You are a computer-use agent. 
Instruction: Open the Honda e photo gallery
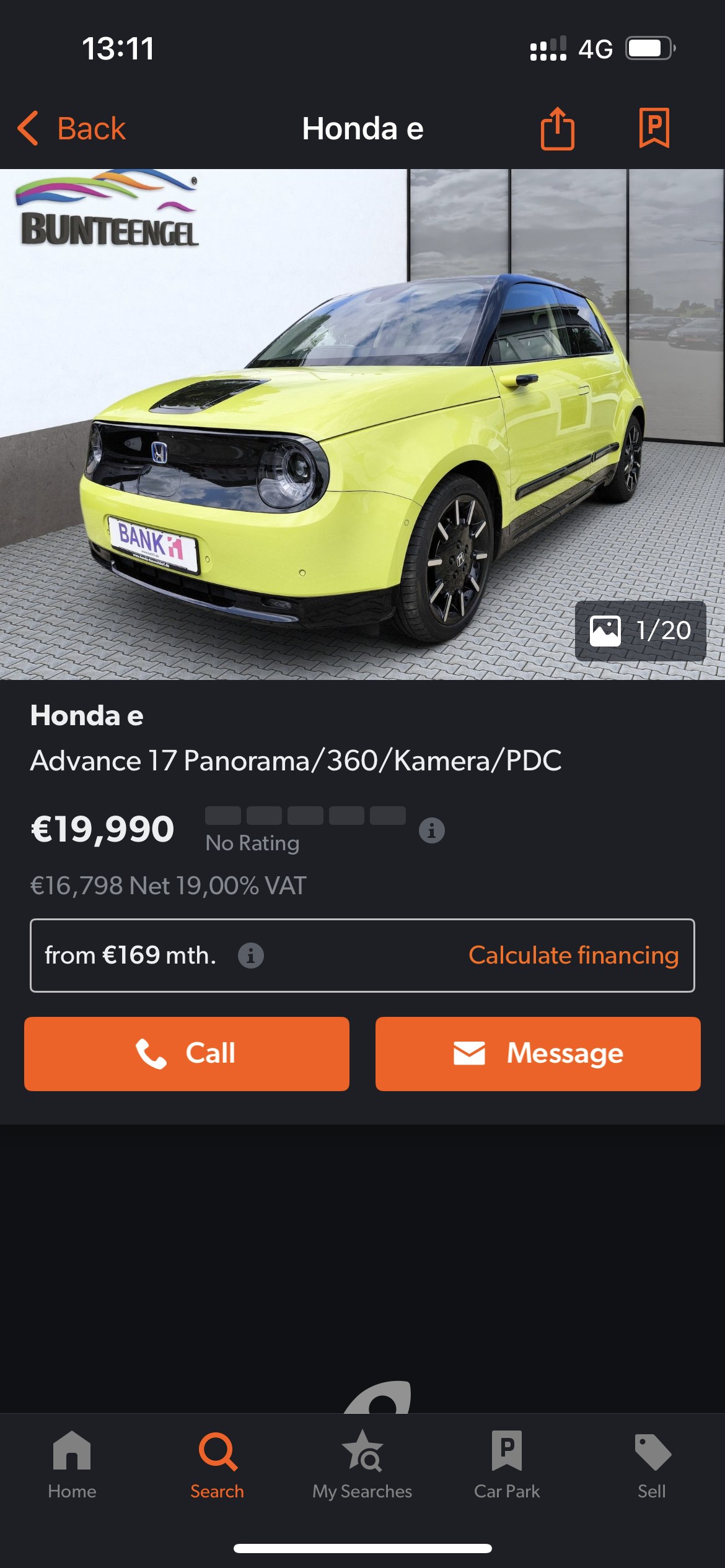362,424
